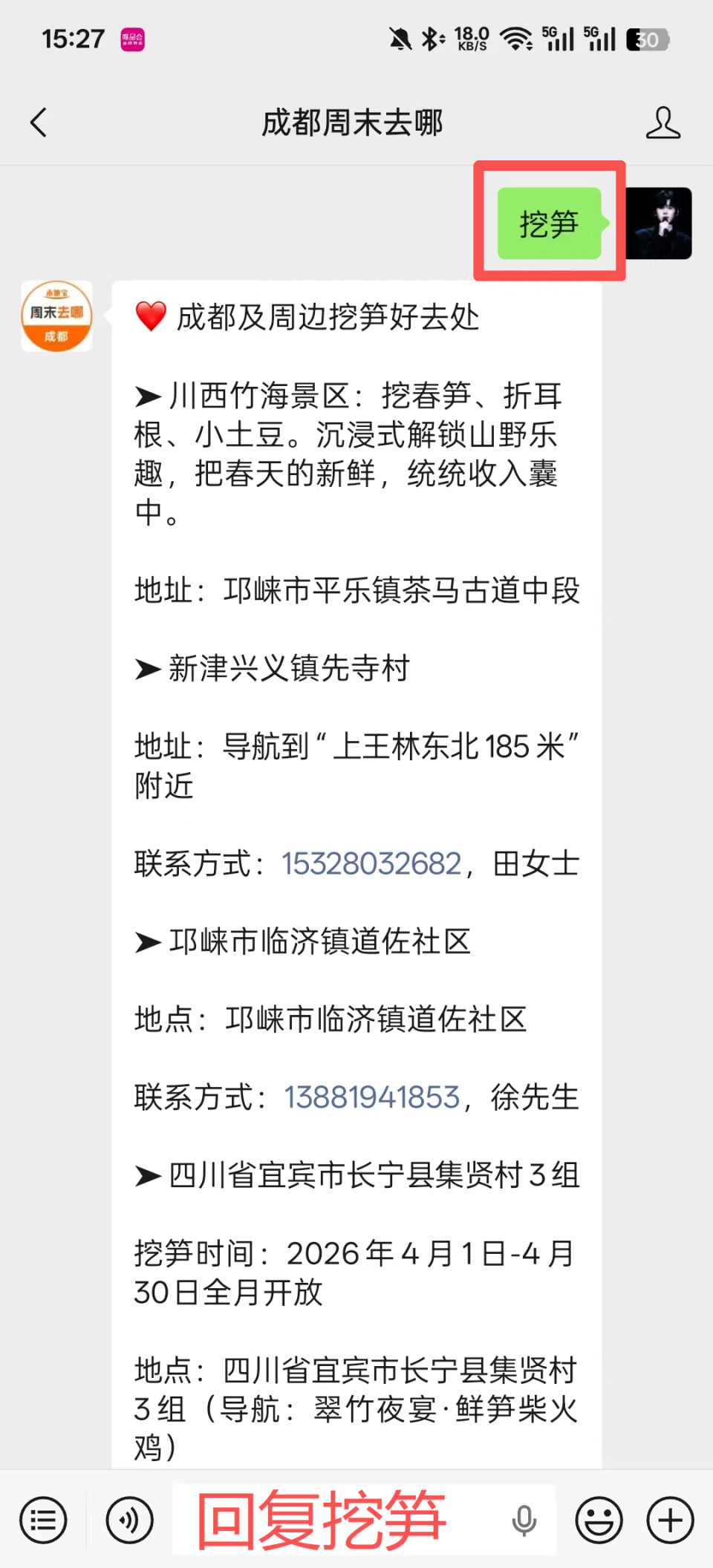Open the official account avatar 周末去哪

coord(56,316)
